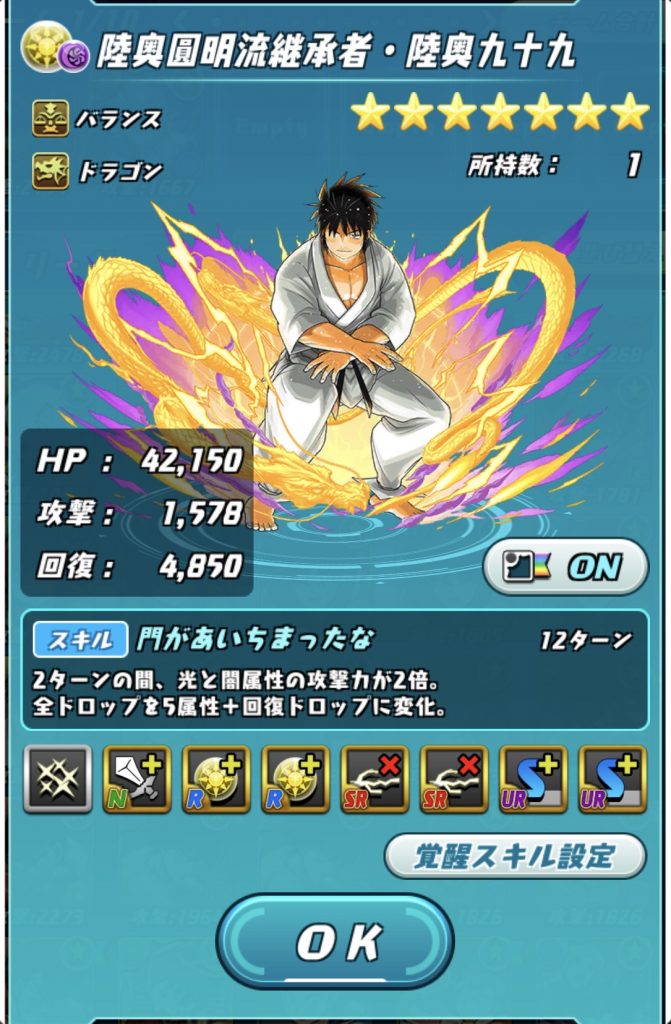Tap the OK button to close

pos(335,940)
